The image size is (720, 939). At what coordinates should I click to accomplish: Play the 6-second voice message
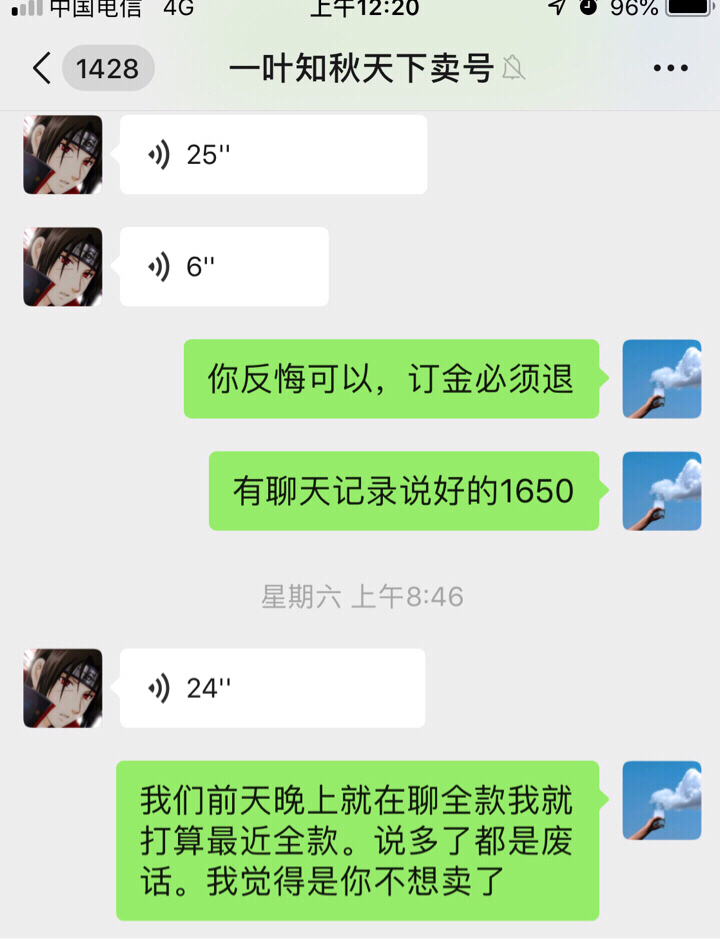224,267
